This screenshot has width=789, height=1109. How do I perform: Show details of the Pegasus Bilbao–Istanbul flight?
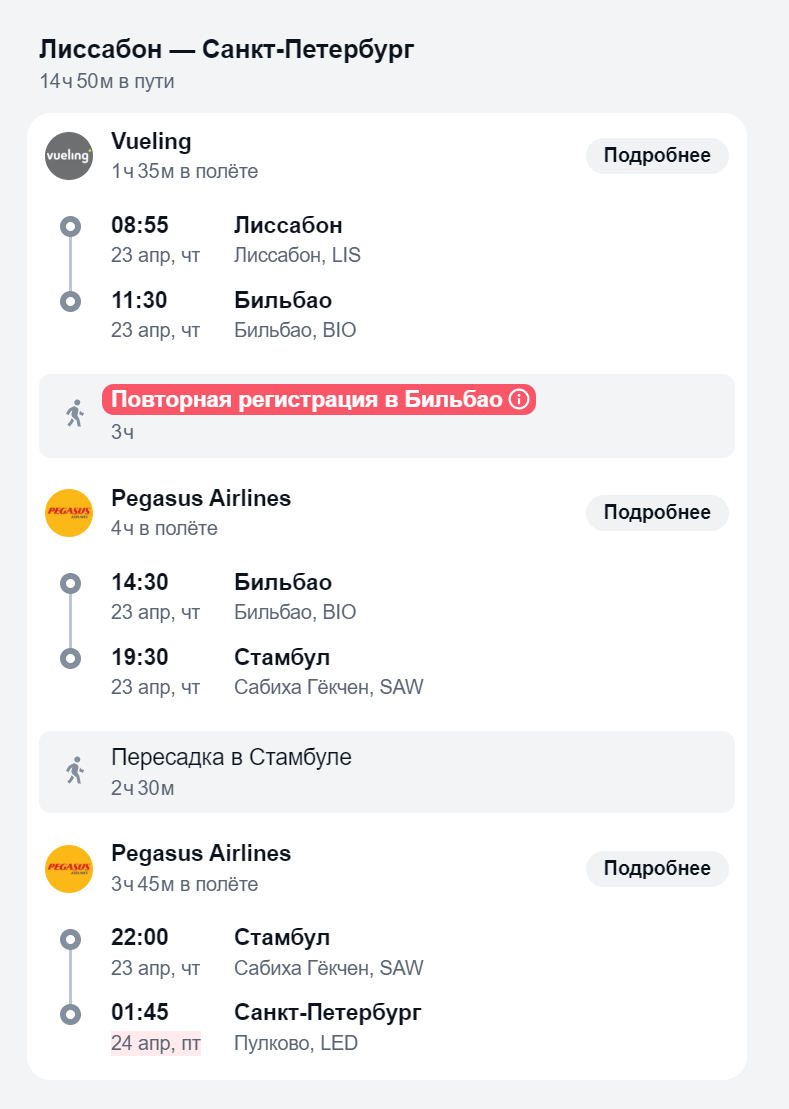point(657,512)
